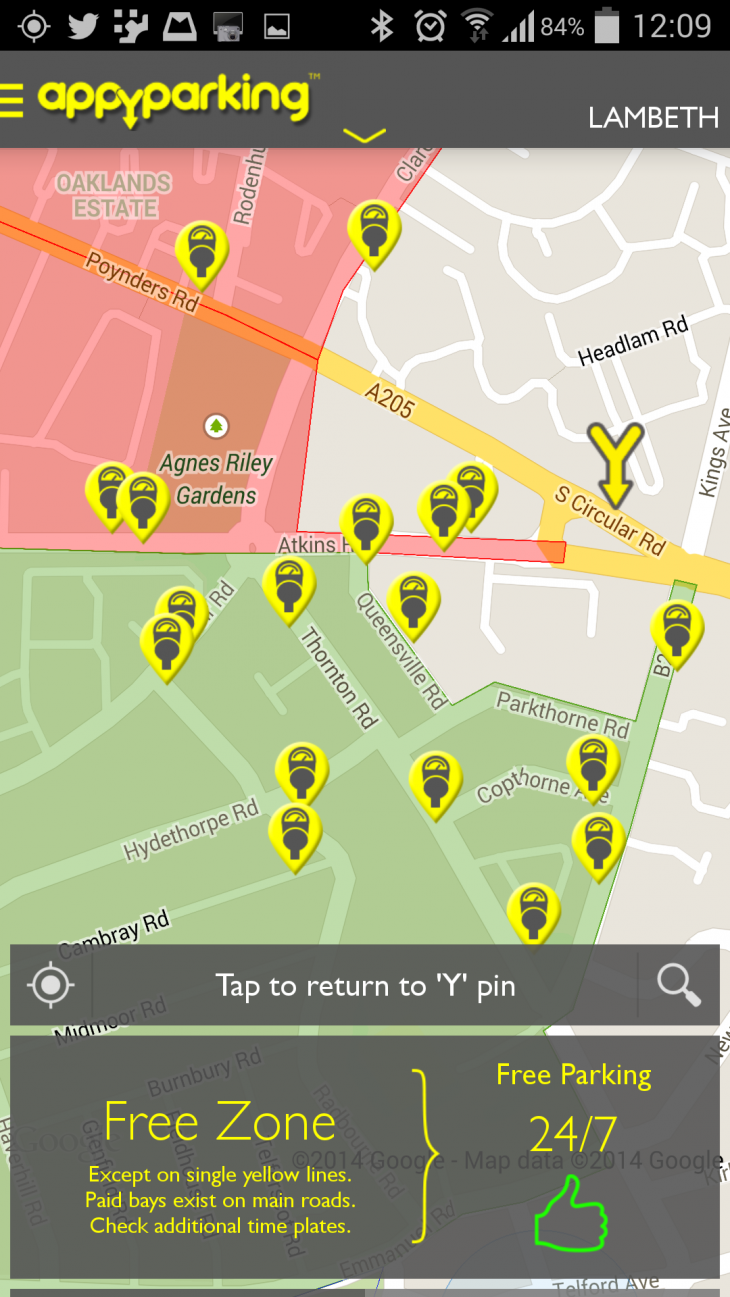Tap the 'Free Zone' info panel
The height and width of the screenshot is (1297, 730).
219,1122
